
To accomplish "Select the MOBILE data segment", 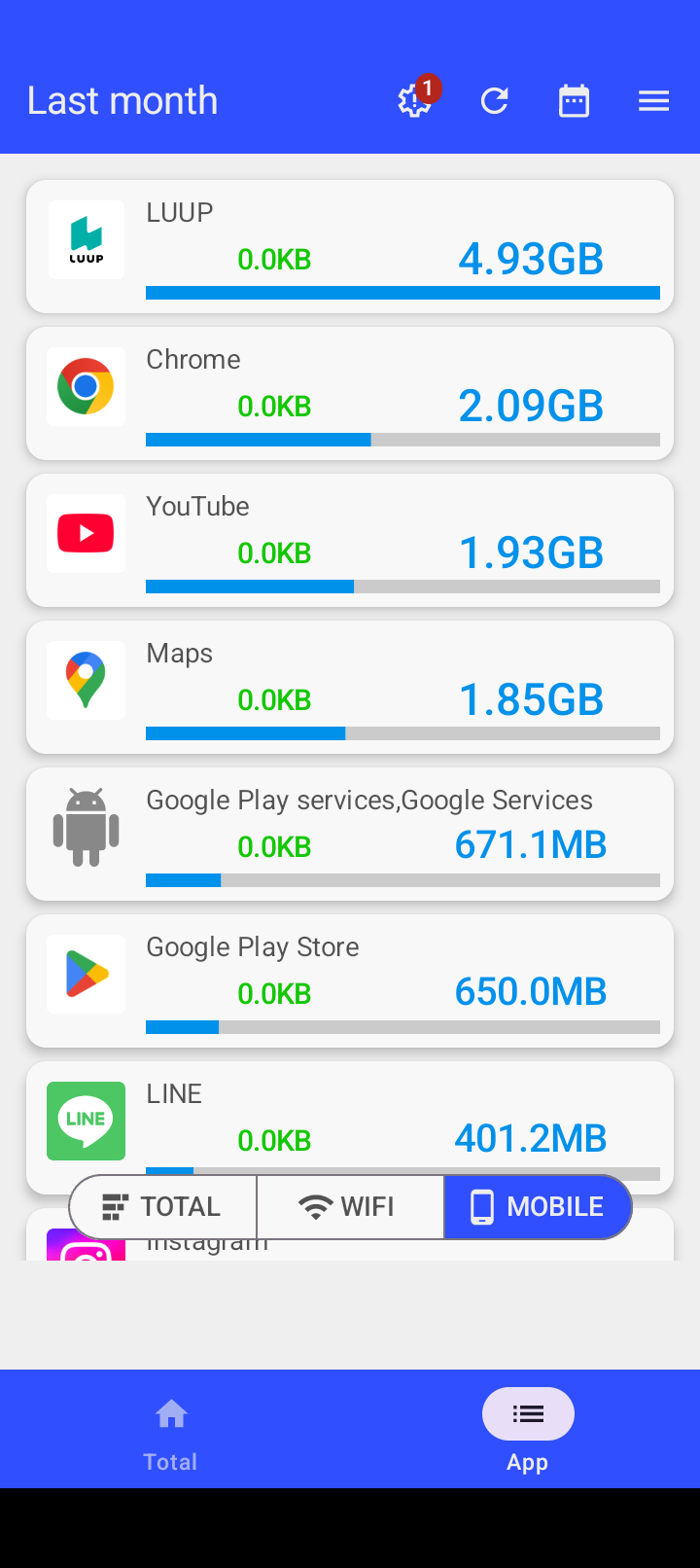I will tap(538, 1207).
